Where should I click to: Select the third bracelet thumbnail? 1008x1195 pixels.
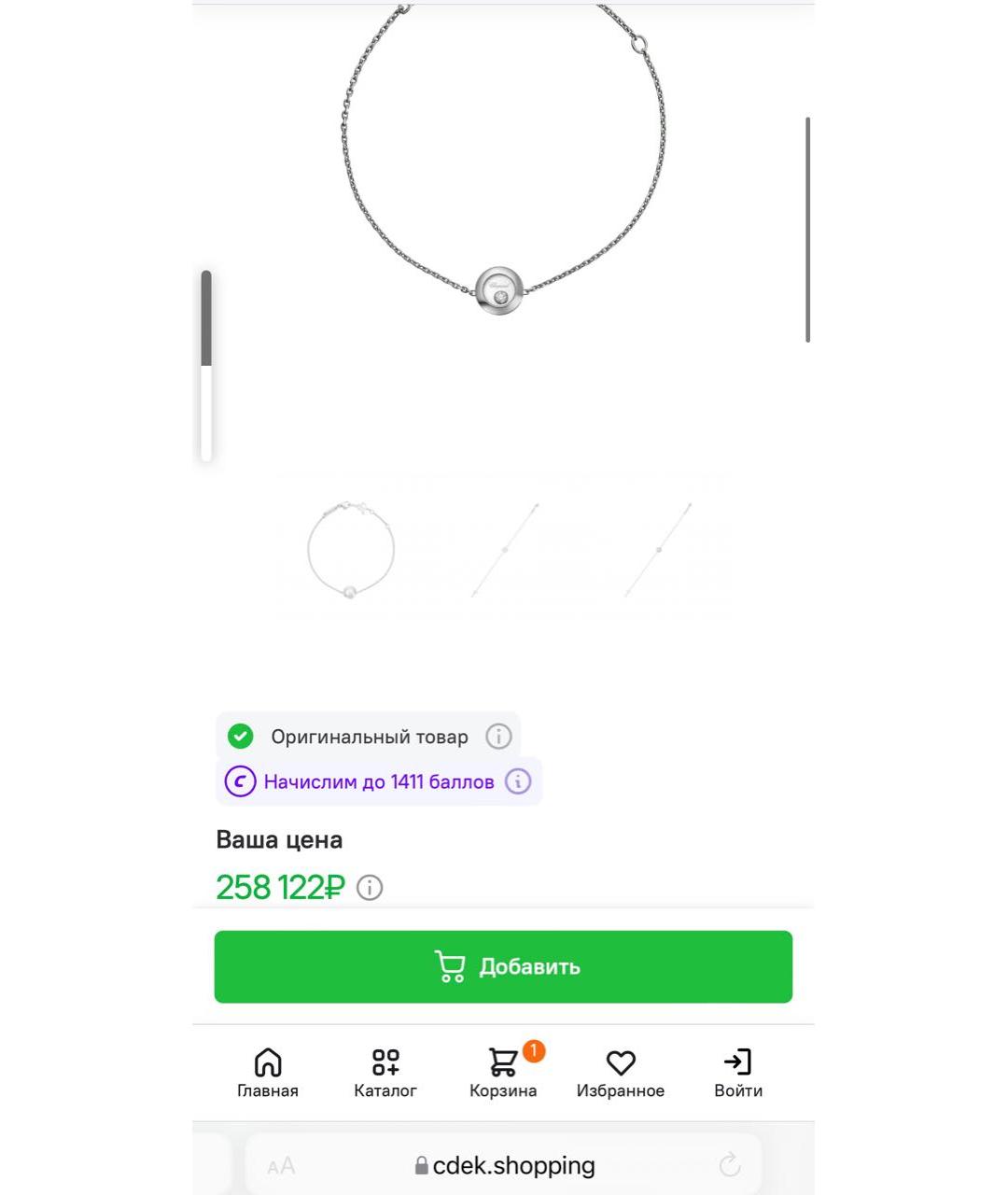coord(658,549)
